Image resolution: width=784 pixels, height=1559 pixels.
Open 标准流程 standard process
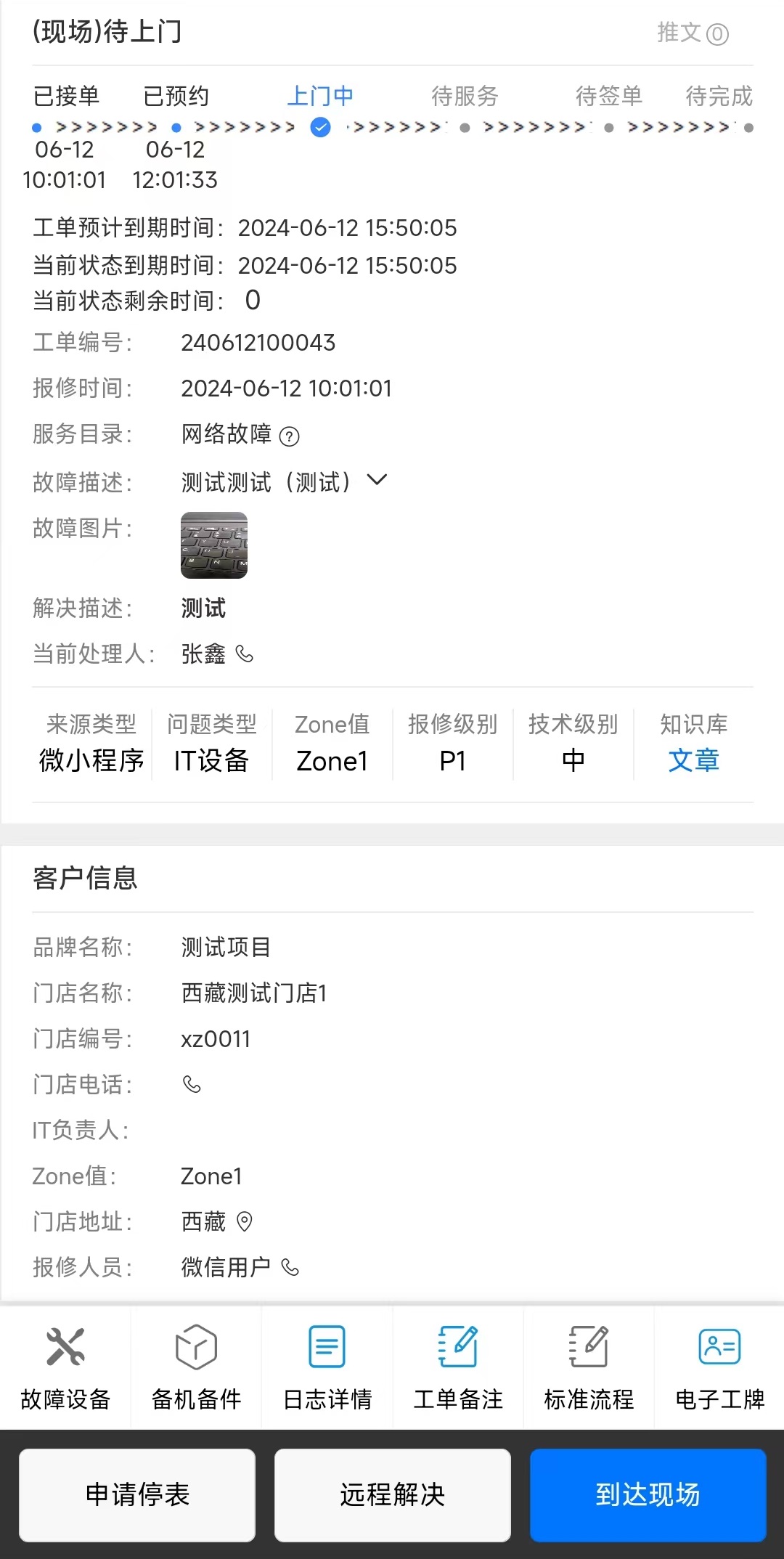tap(589, 1367)
